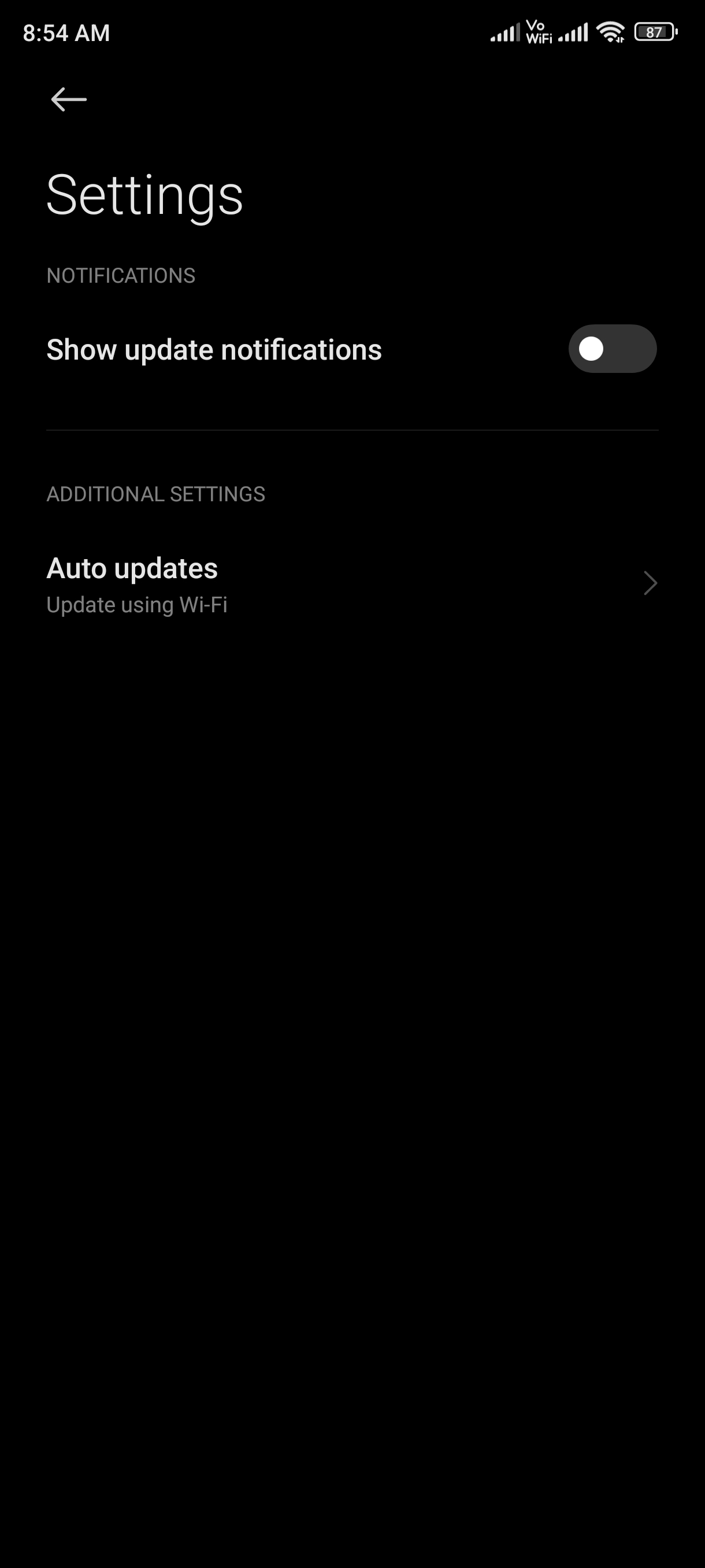Open Auto updates settings
Screen dimensions: 705x1568
(x=352, y=584)
